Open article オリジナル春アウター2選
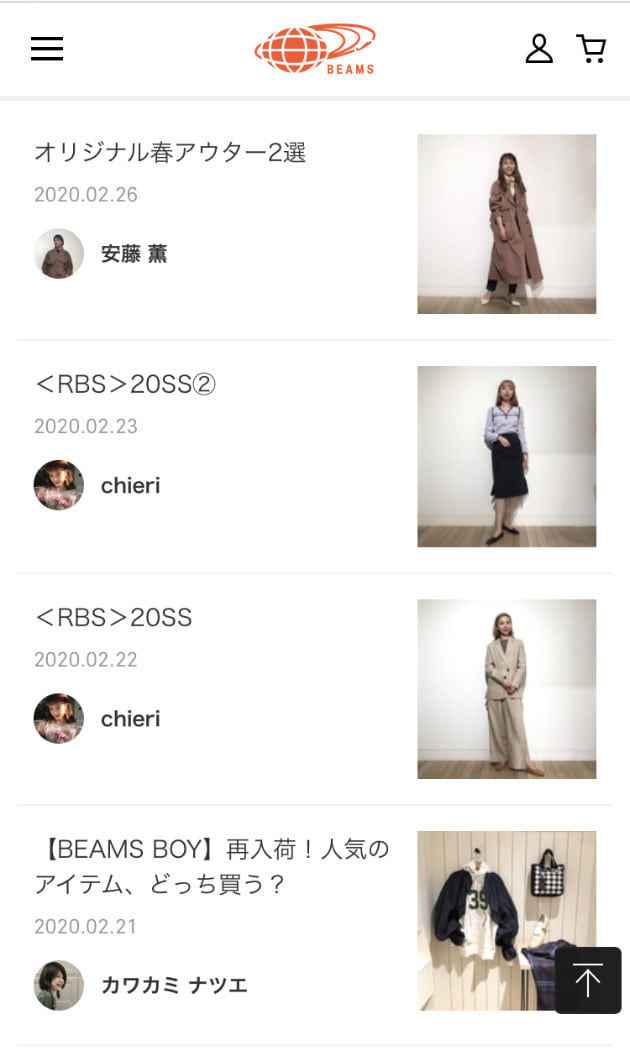 (170, 152)
